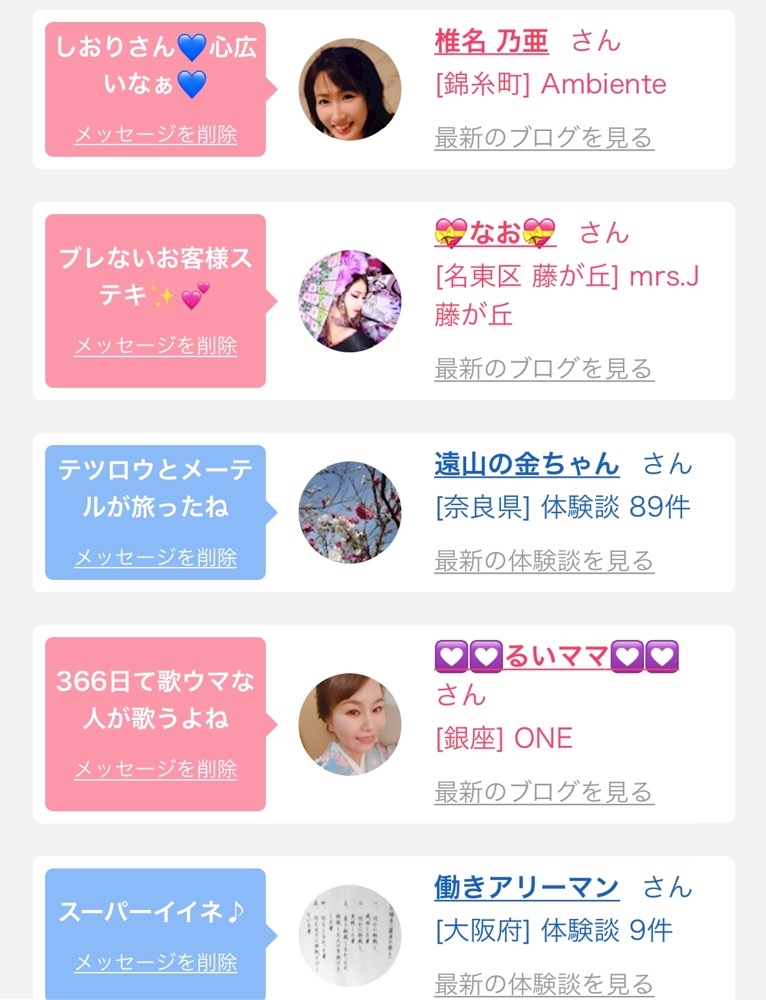Tap 遠山の金ちゃん's cherry blossom avatar

pyautogui.click(x=350, y=512)
